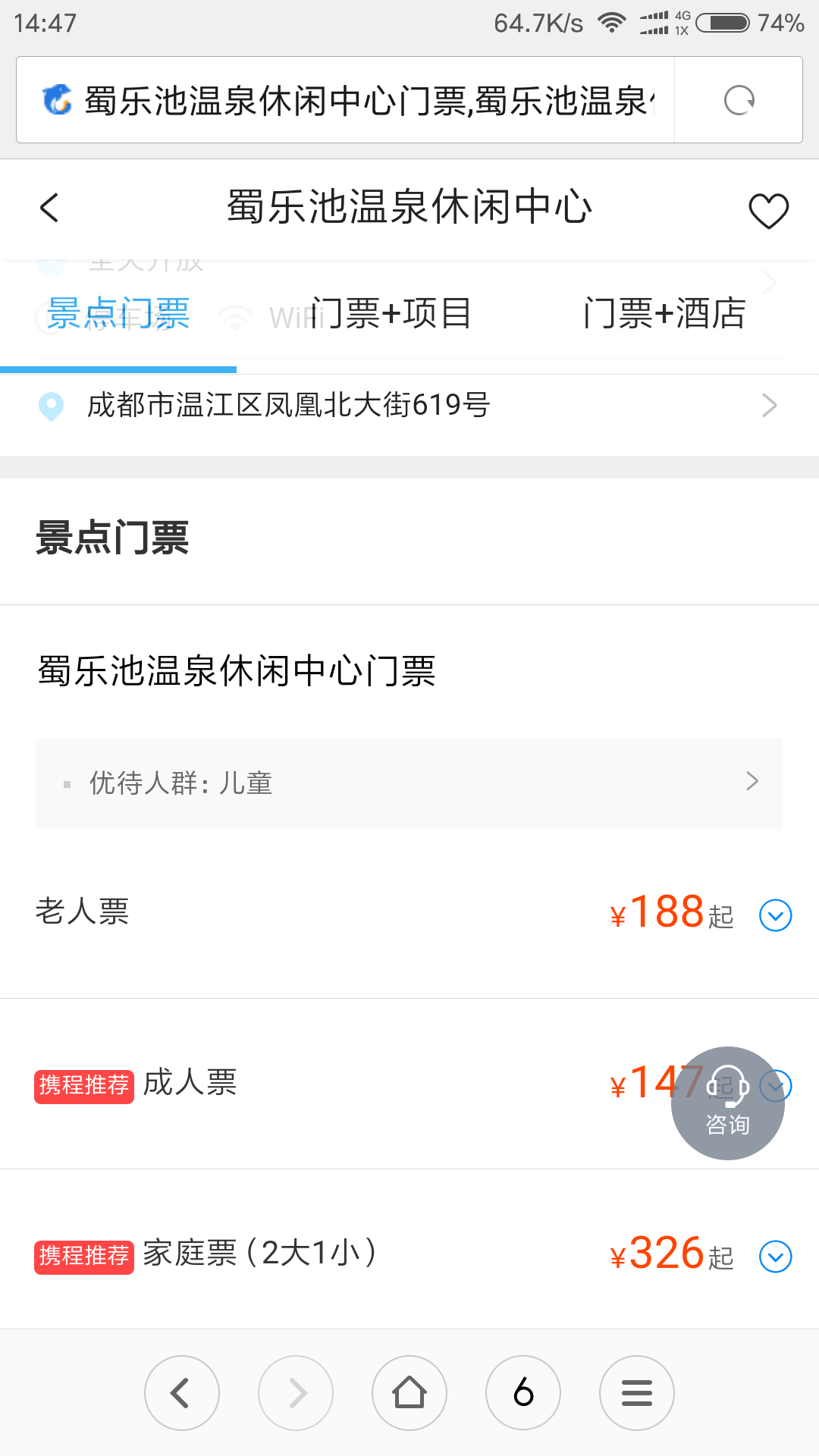The width and height of the screenshot is (819, 1456).
Task: Go to the browser home page
Action: [409, 1393]
